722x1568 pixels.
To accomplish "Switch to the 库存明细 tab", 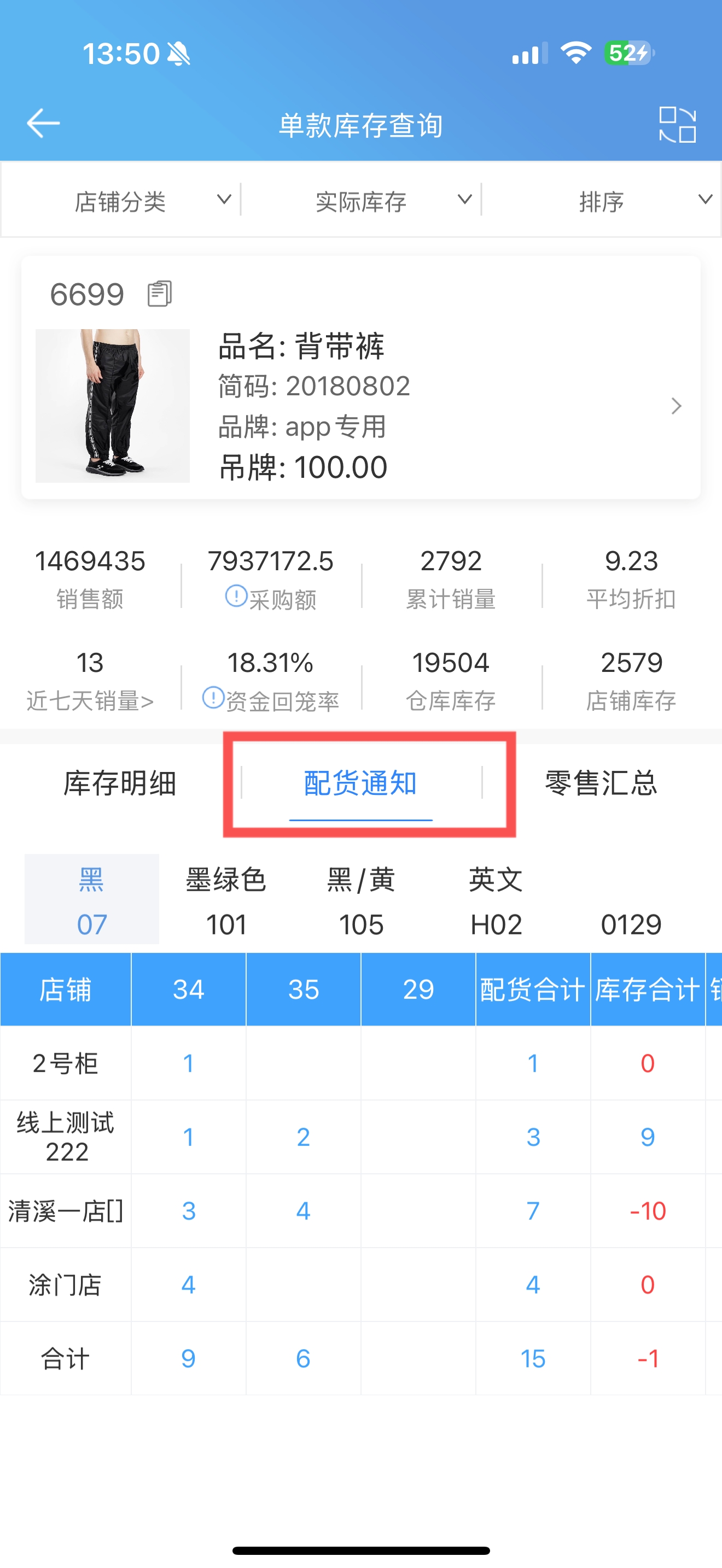I will point(120,783).
